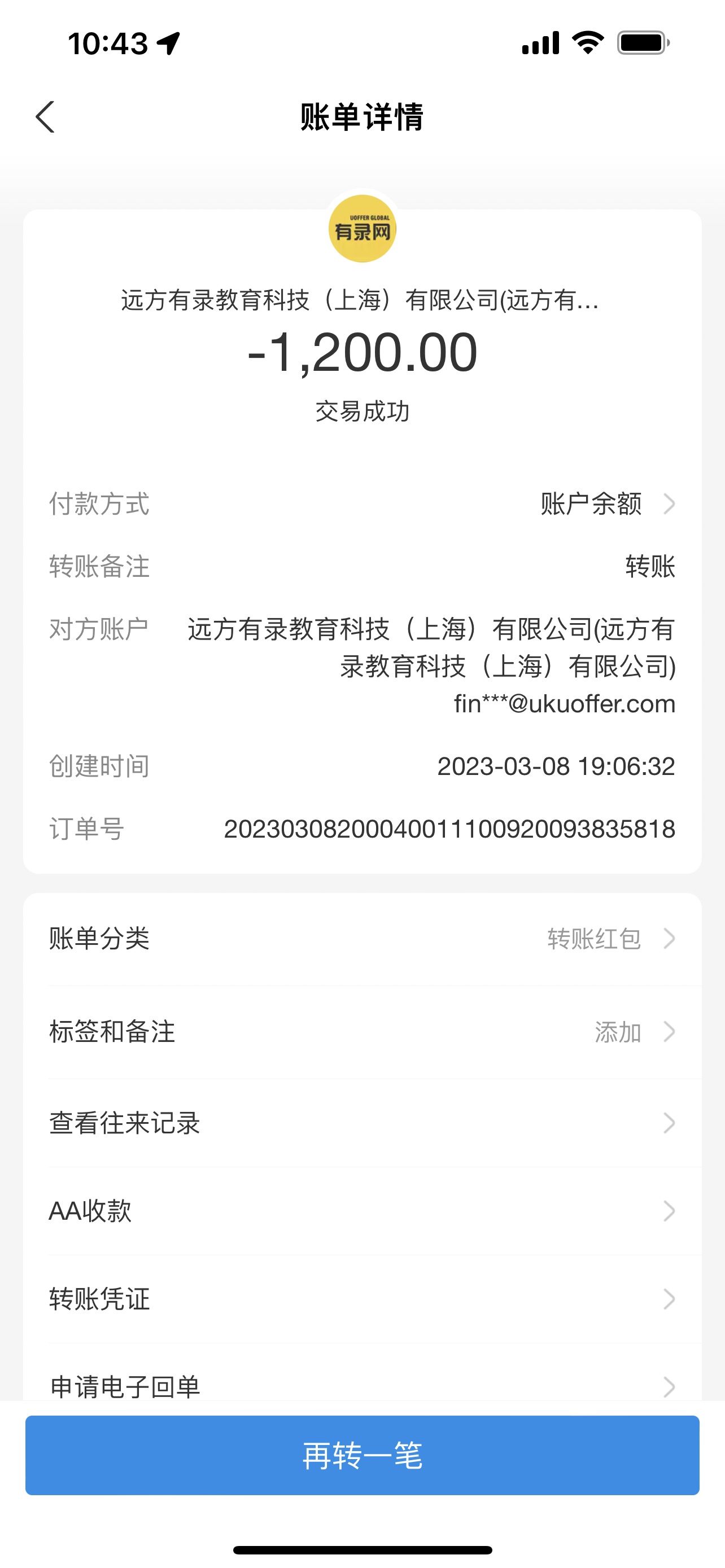The image size is (725, 1568).
Task: Open 申请电子回单
Action: (x=362, y=1385)
